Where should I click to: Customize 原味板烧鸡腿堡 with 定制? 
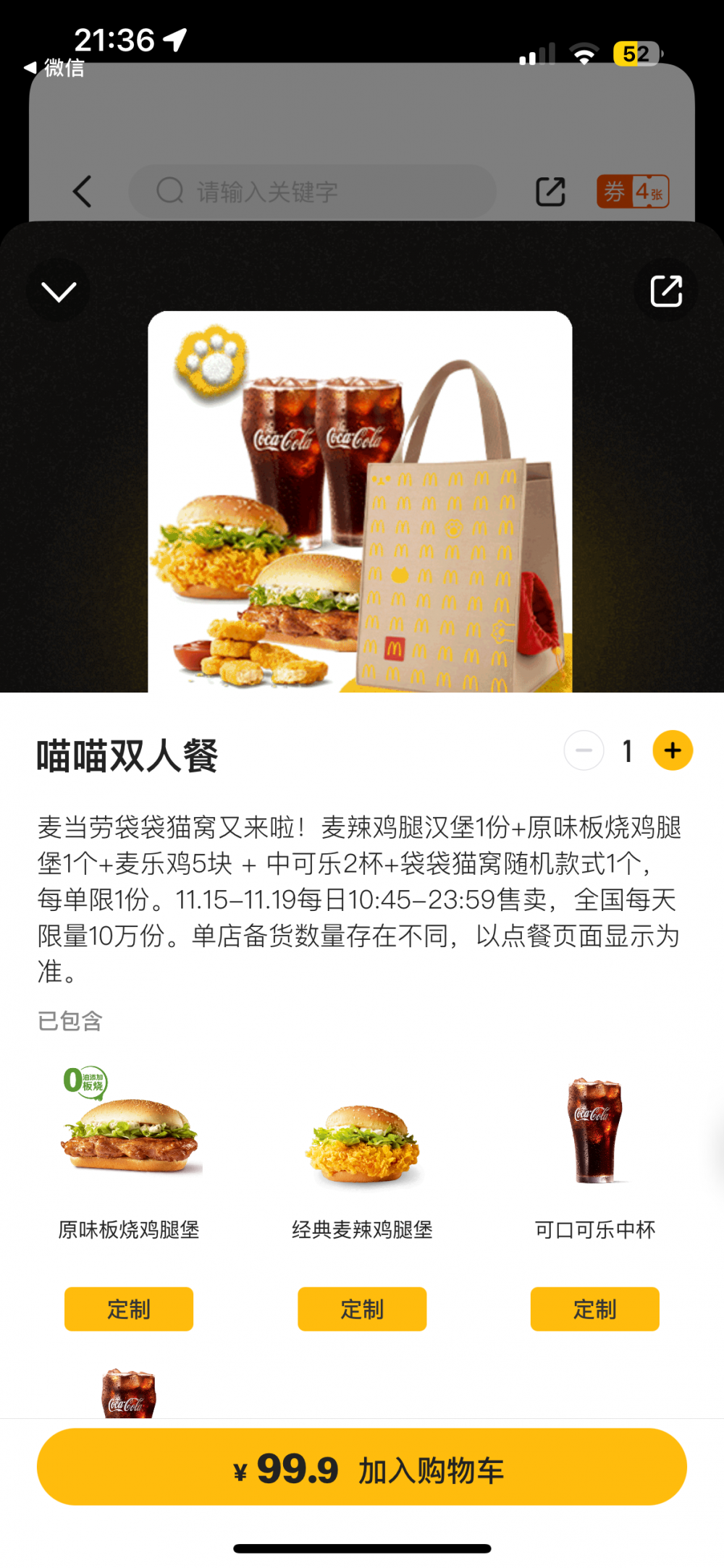tap(129, 1309)
